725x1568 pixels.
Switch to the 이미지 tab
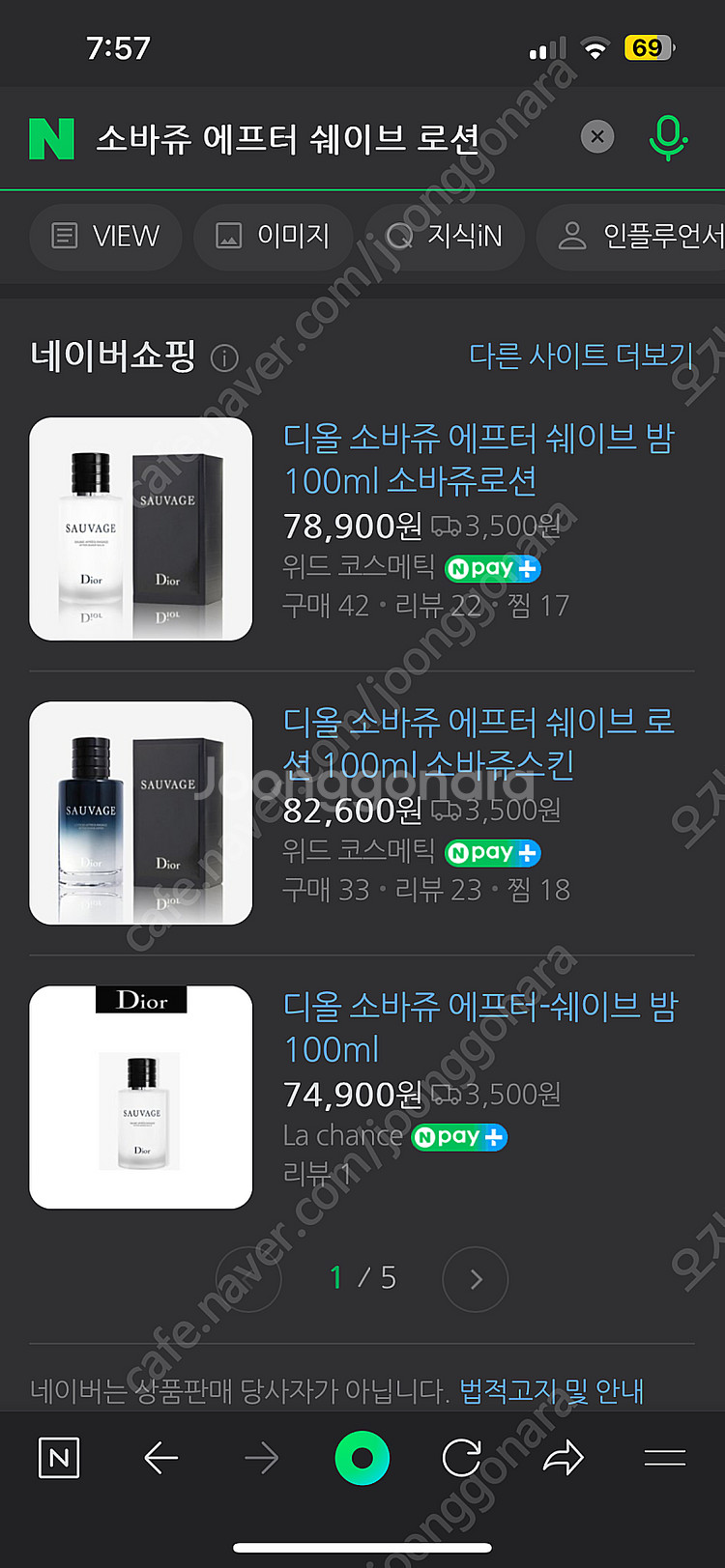[273, 237]
